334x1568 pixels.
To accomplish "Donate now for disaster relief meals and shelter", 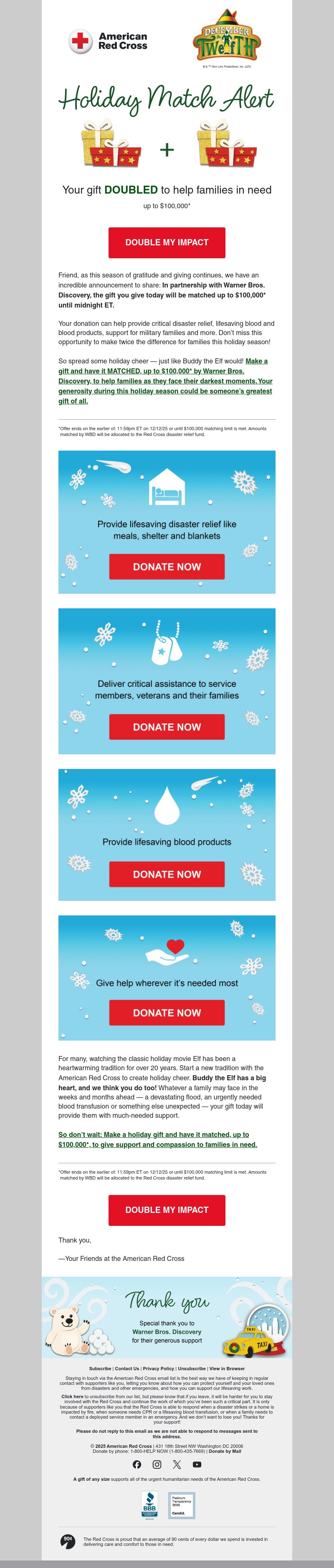I will pos(167,567).
